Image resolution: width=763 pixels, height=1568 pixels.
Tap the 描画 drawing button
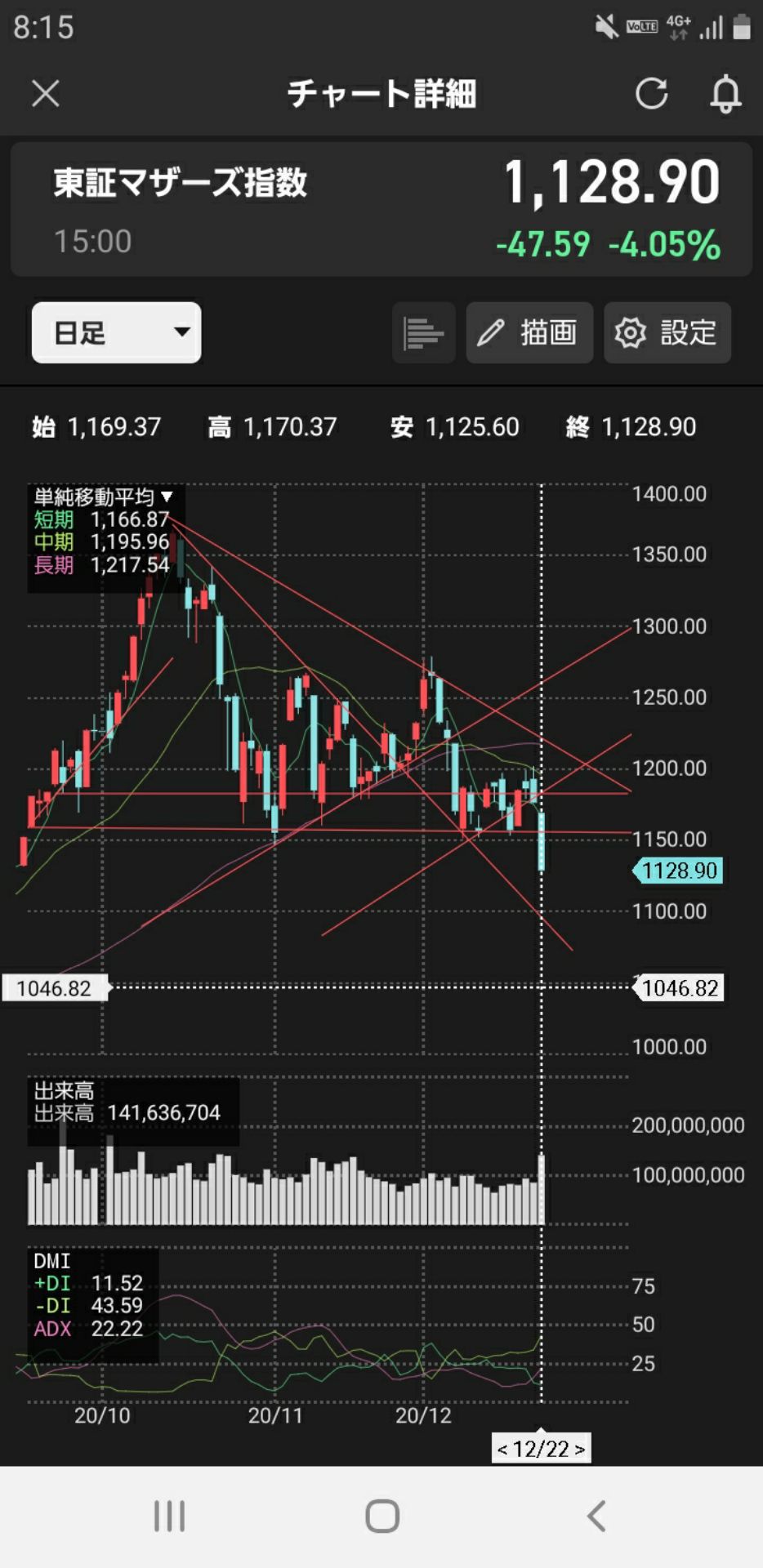coord(529,332)
